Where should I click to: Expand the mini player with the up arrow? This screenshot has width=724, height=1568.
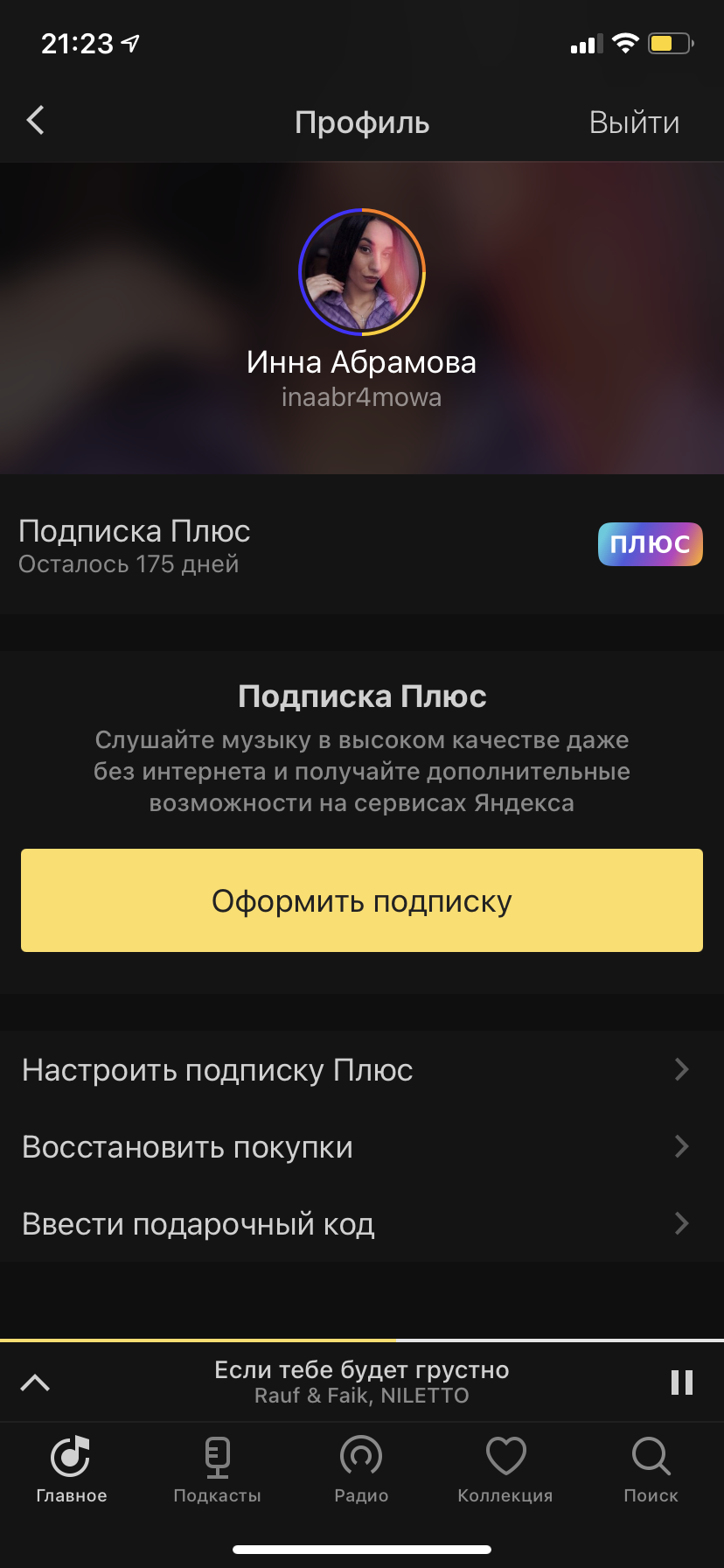coord(36,1382)
